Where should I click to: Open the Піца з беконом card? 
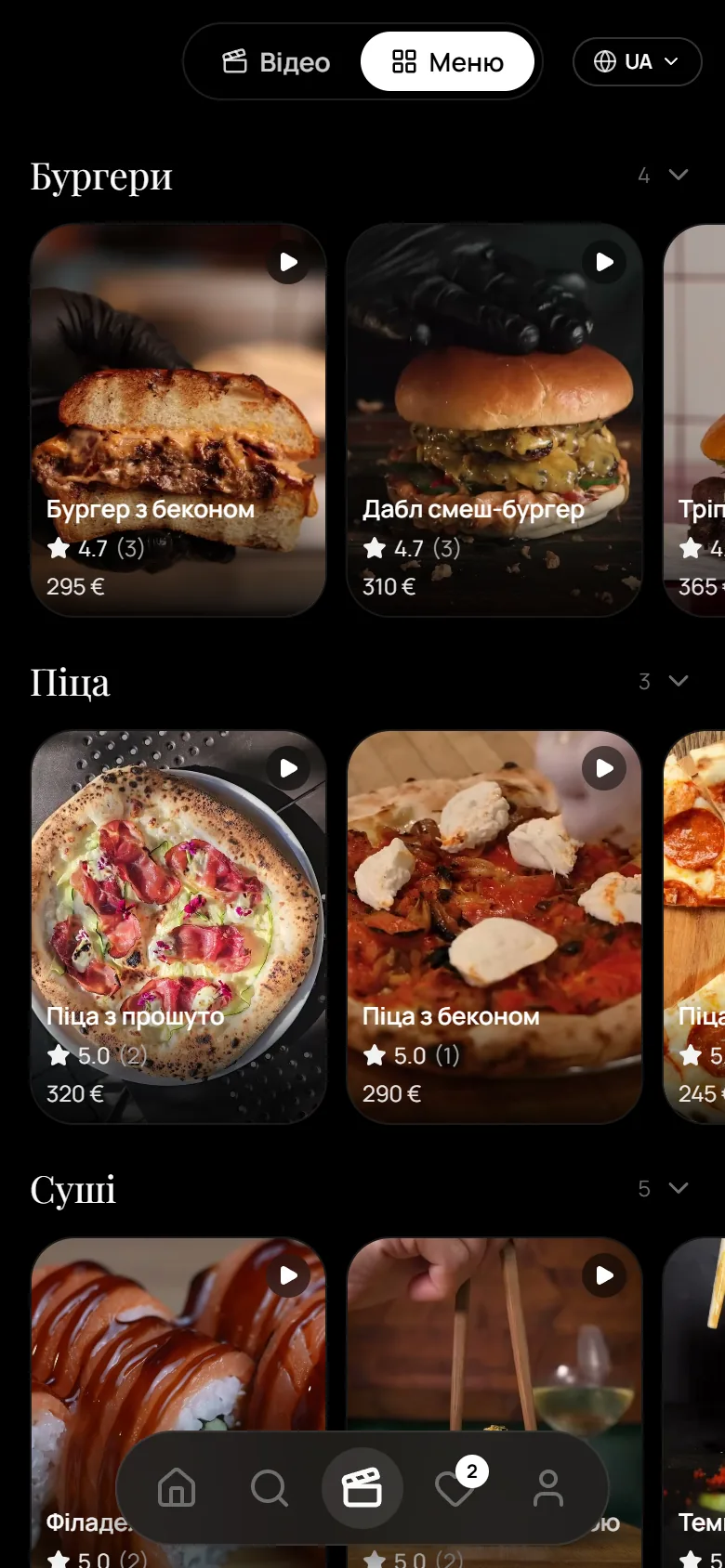(x=494, y=927)
